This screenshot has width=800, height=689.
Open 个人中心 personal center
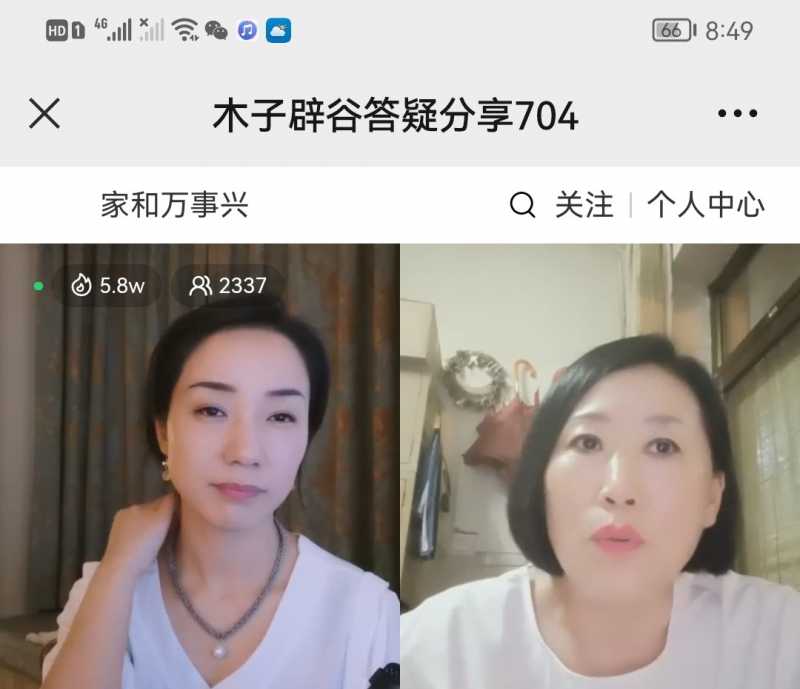pyautogui.click(x=705, y=206)
